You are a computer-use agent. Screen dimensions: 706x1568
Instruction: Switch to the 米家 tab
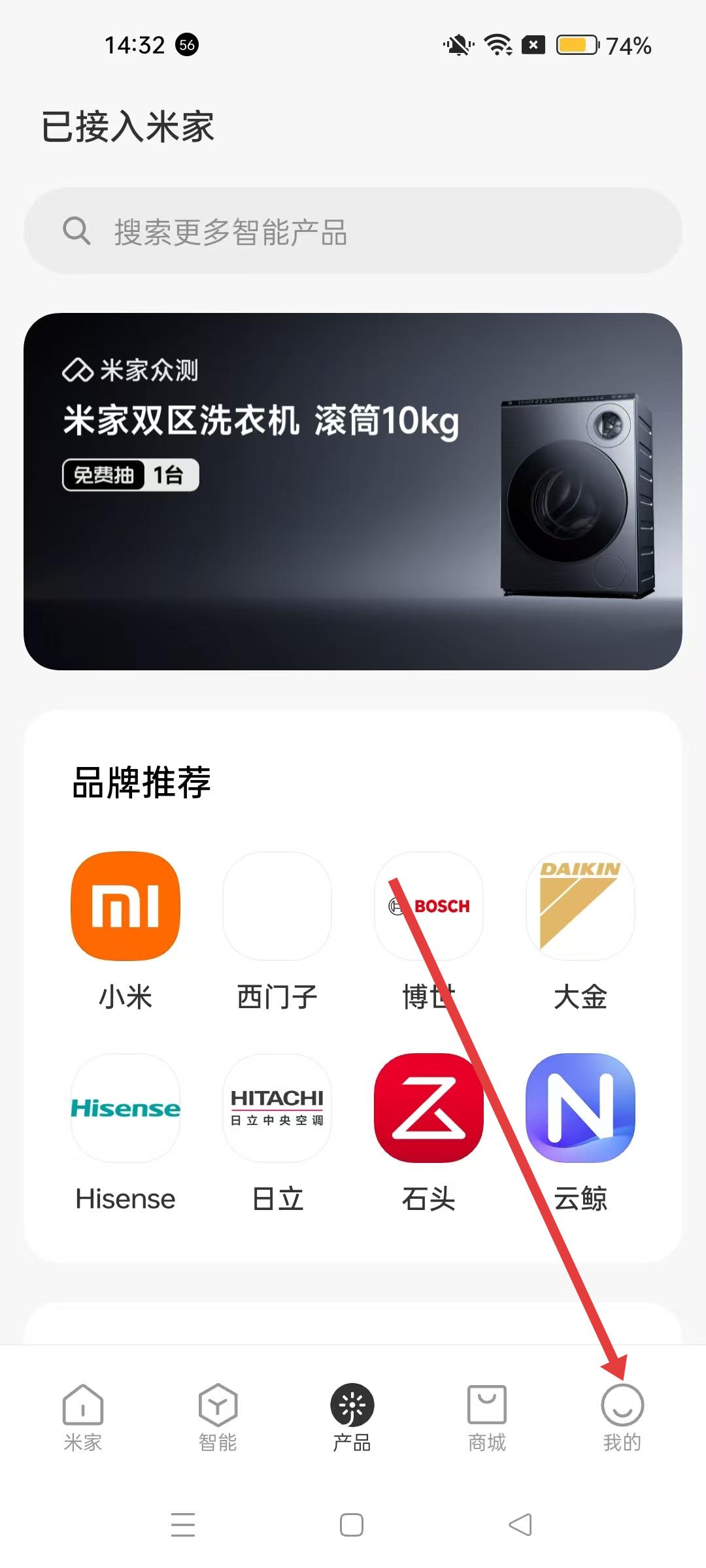point(83,1416)
